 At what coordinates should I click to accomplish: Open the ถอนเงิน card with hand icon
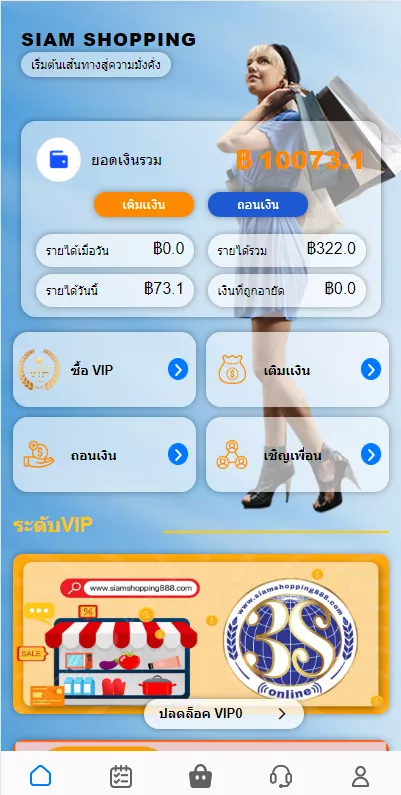pos(104,455)
